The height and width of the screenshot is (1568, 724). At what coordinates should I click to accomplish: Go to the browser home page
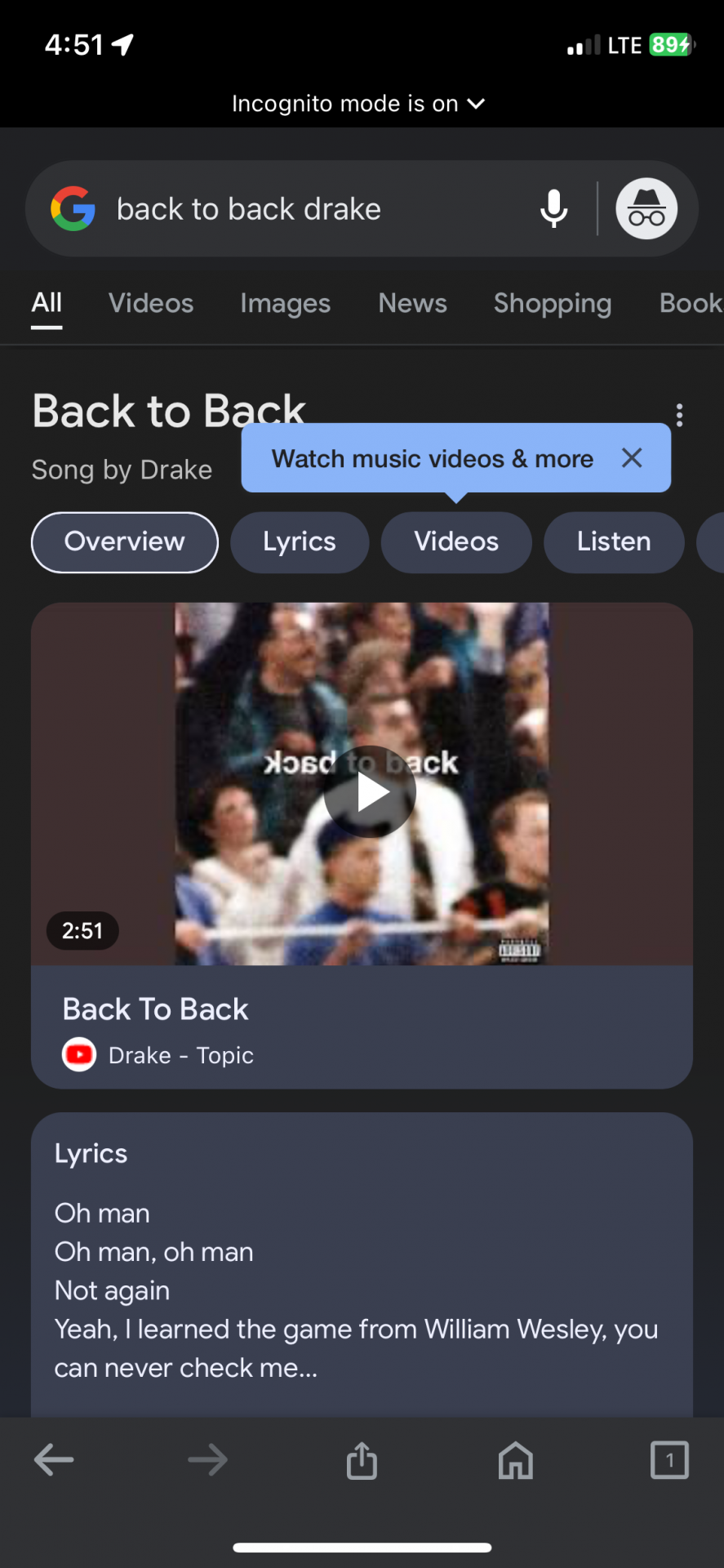pyautogui.click(x=516, y=1459)
